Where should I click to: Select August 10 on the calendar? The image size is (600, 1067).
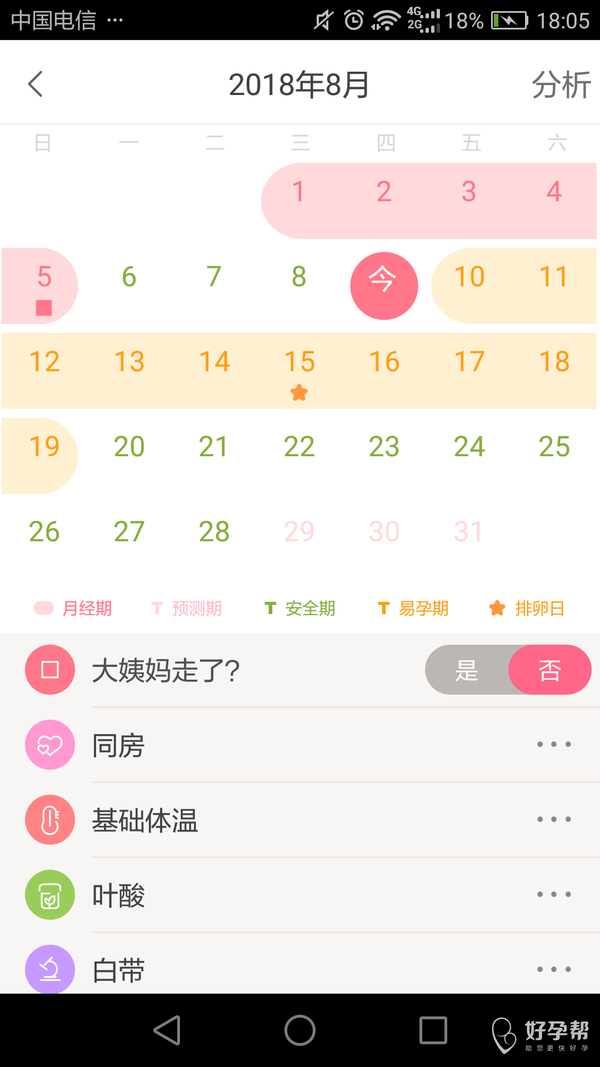click(x=469, y=277)
